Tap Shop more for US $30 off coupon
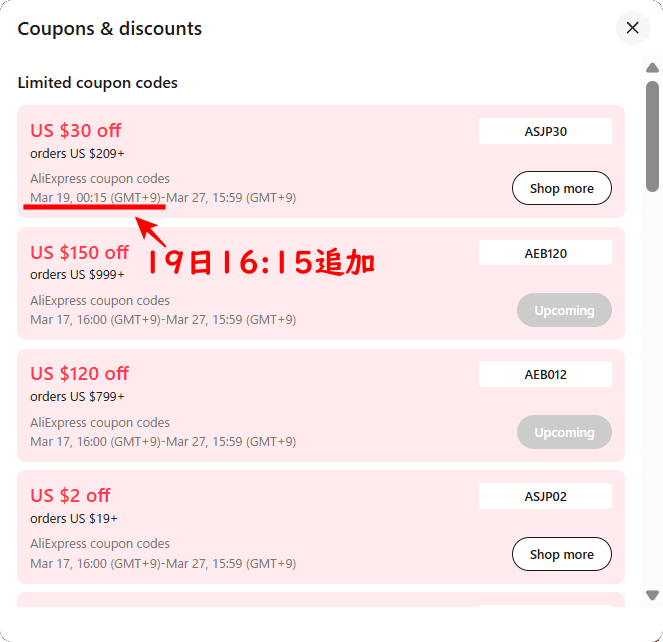Screen dimensions: 663x642 tap(561, 188)
